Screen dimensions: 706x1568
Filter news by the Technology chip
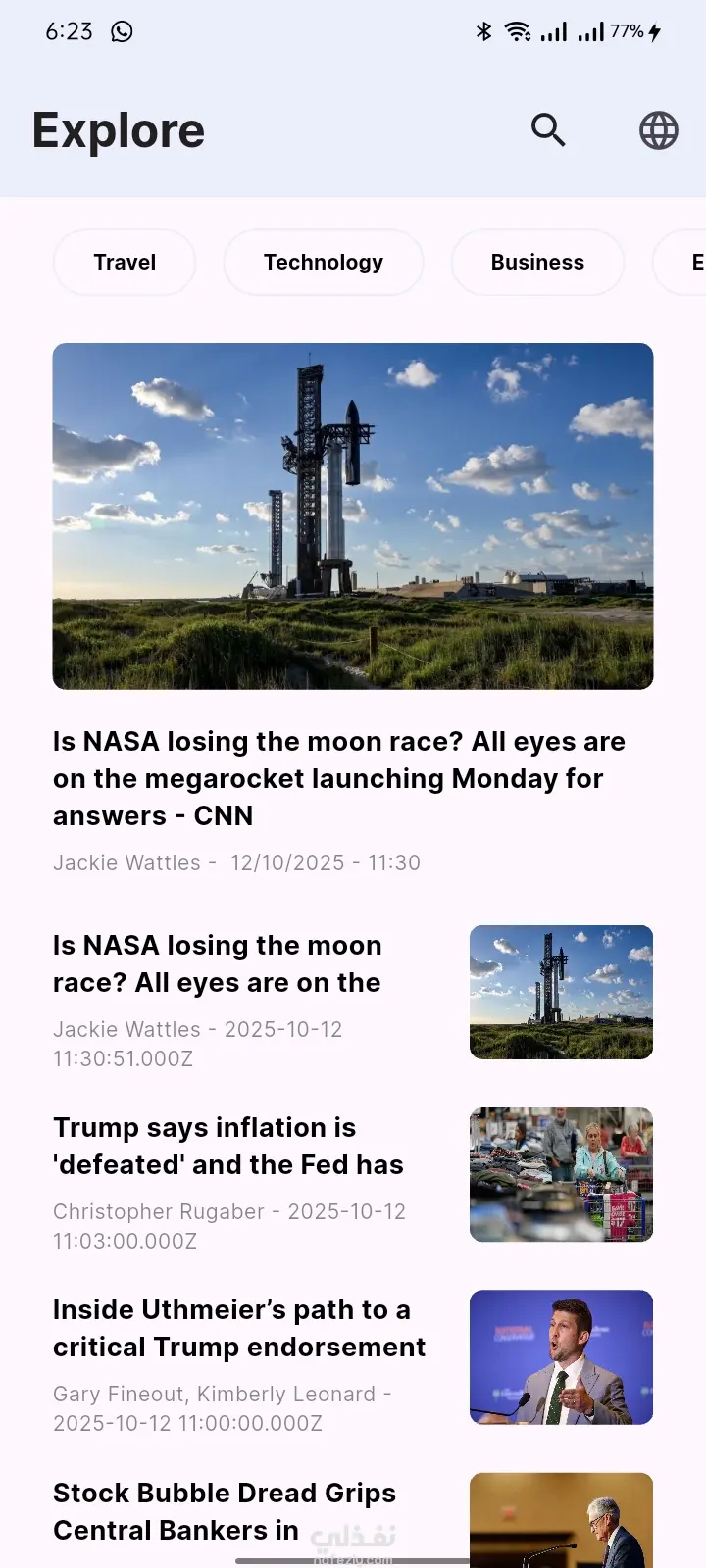324,262
